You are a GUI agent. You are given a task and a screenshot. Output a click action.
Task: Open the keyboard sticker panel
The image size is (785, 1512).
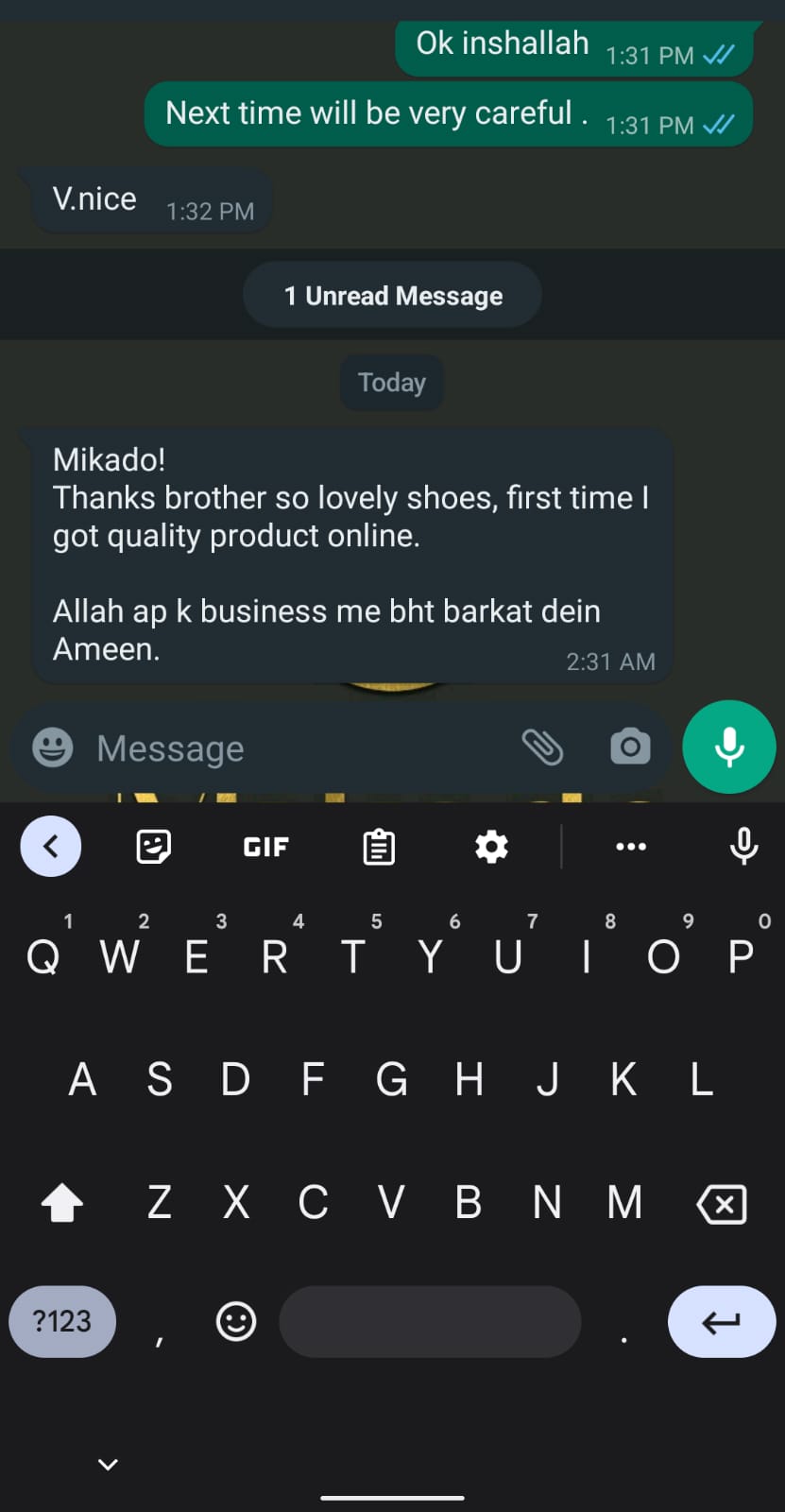(x=153, y=847)
